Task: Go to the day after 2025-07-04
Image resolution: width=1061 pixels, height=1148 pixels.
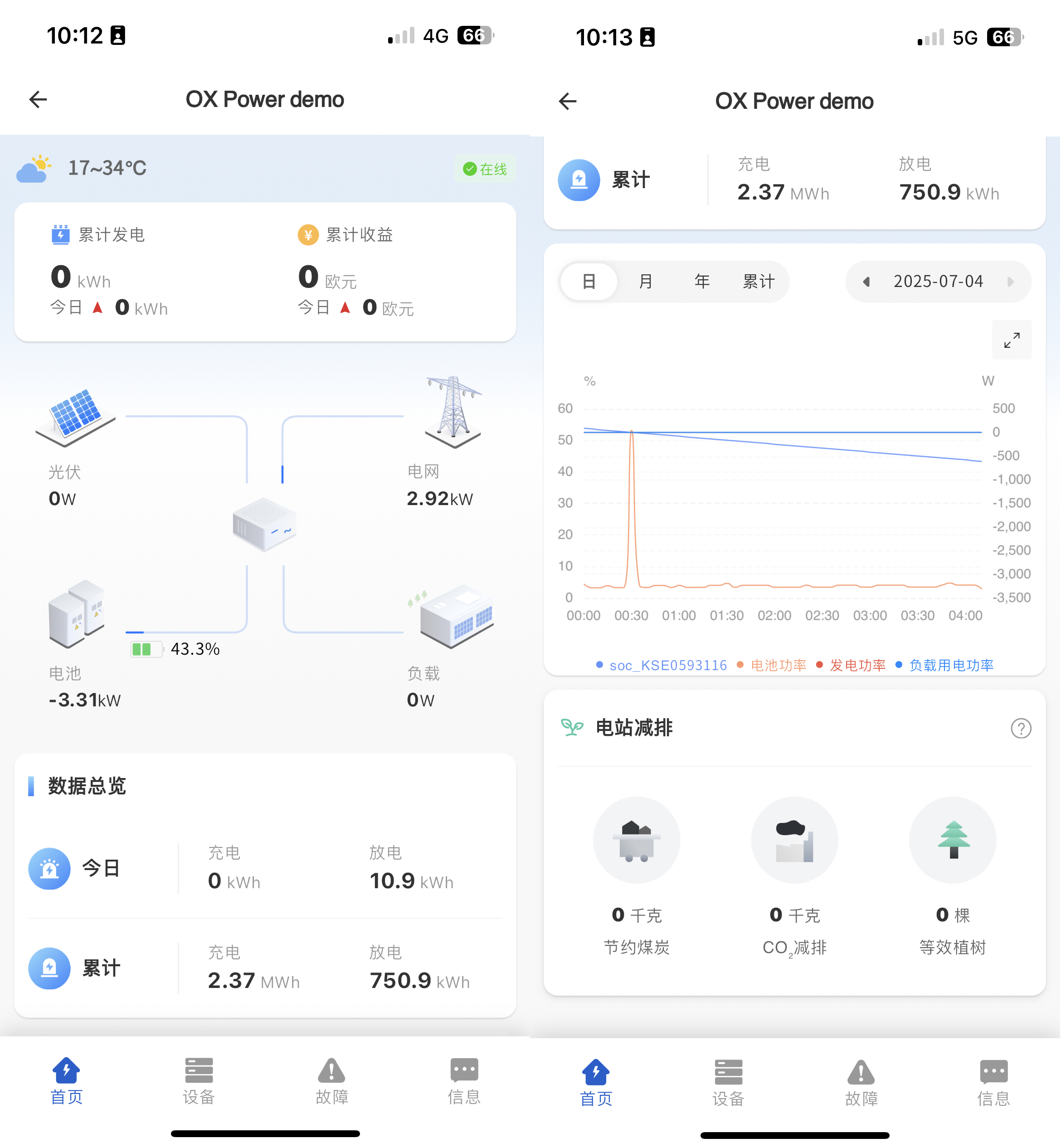Action: click(x=1011, y=282)
